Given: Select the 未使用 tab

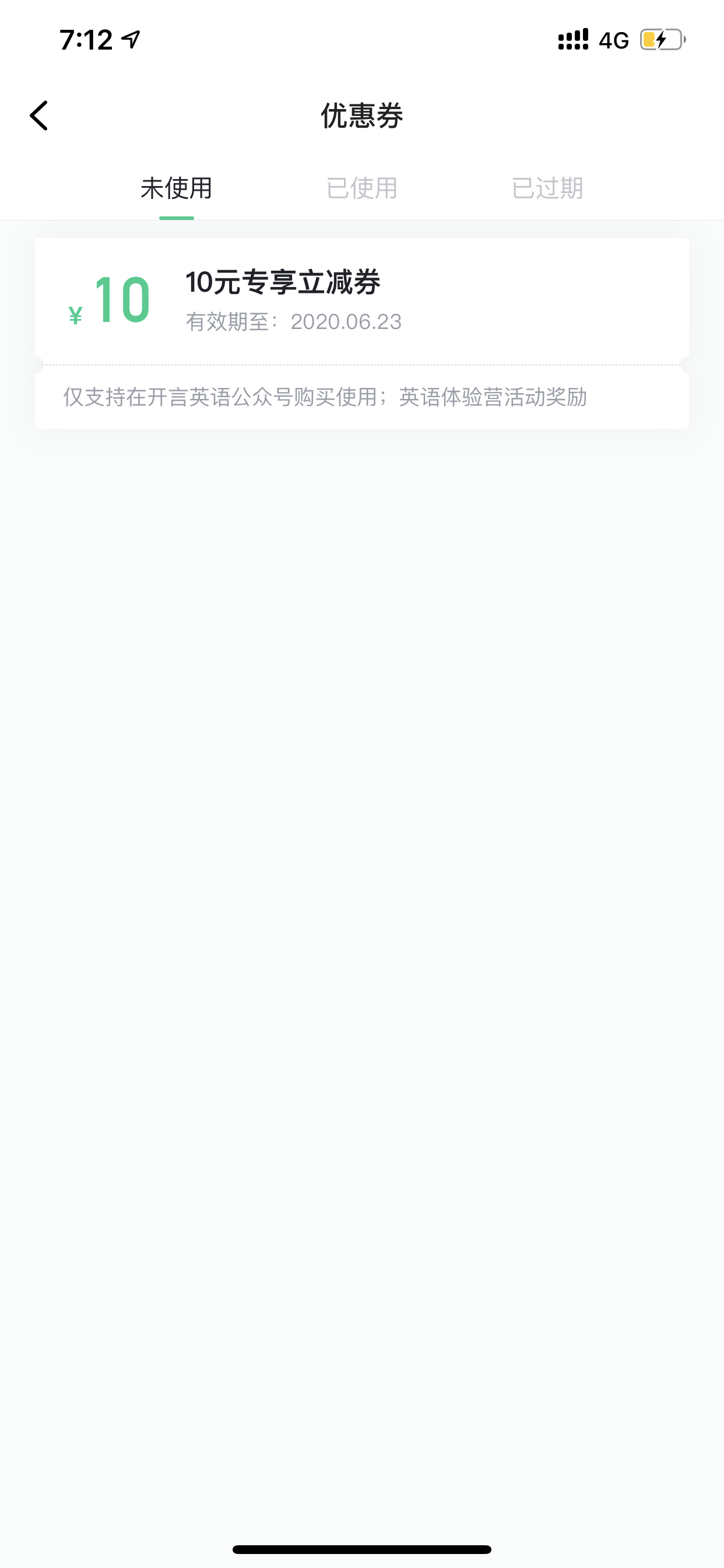Looking at the screenshot, I should (x=177, y=188).
